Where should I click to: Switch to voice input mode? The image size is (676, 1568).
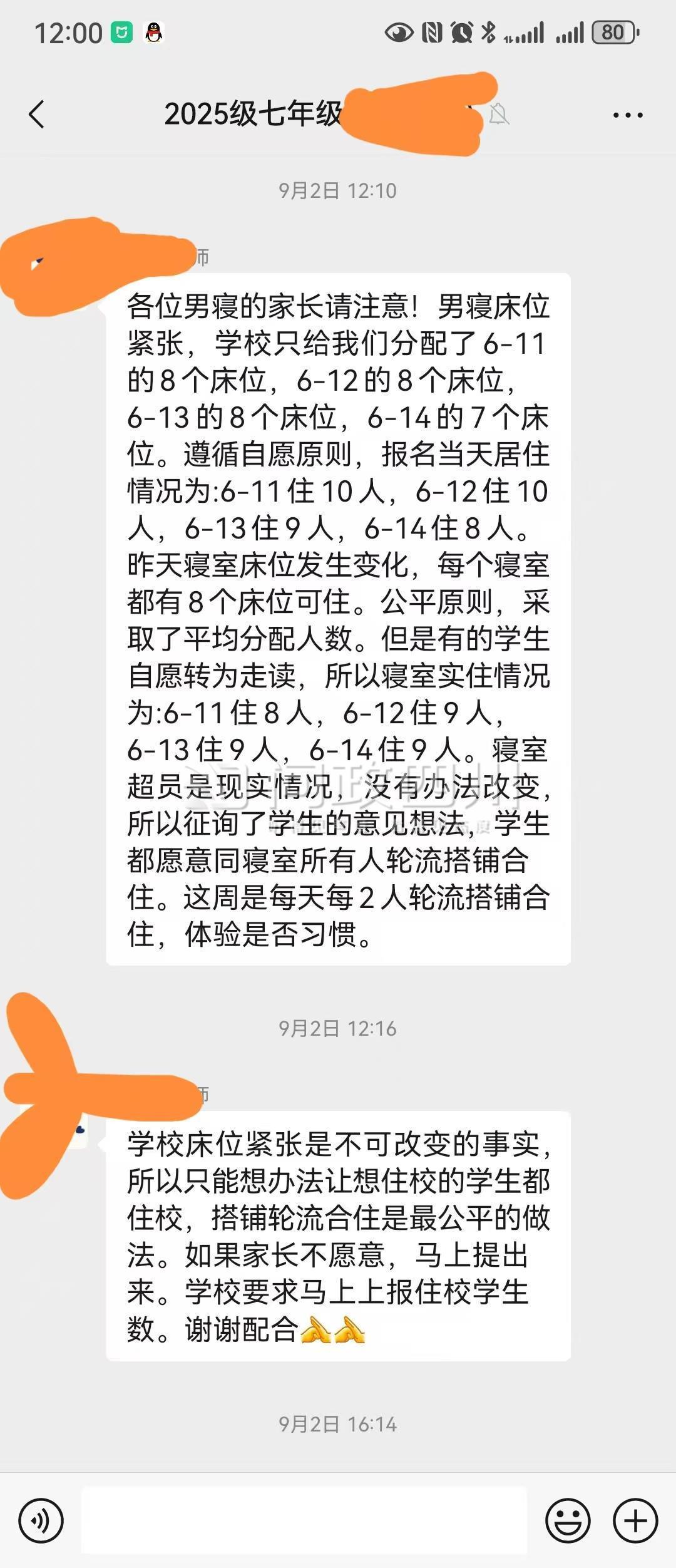pyautogui.click(x=41, y=1520)
